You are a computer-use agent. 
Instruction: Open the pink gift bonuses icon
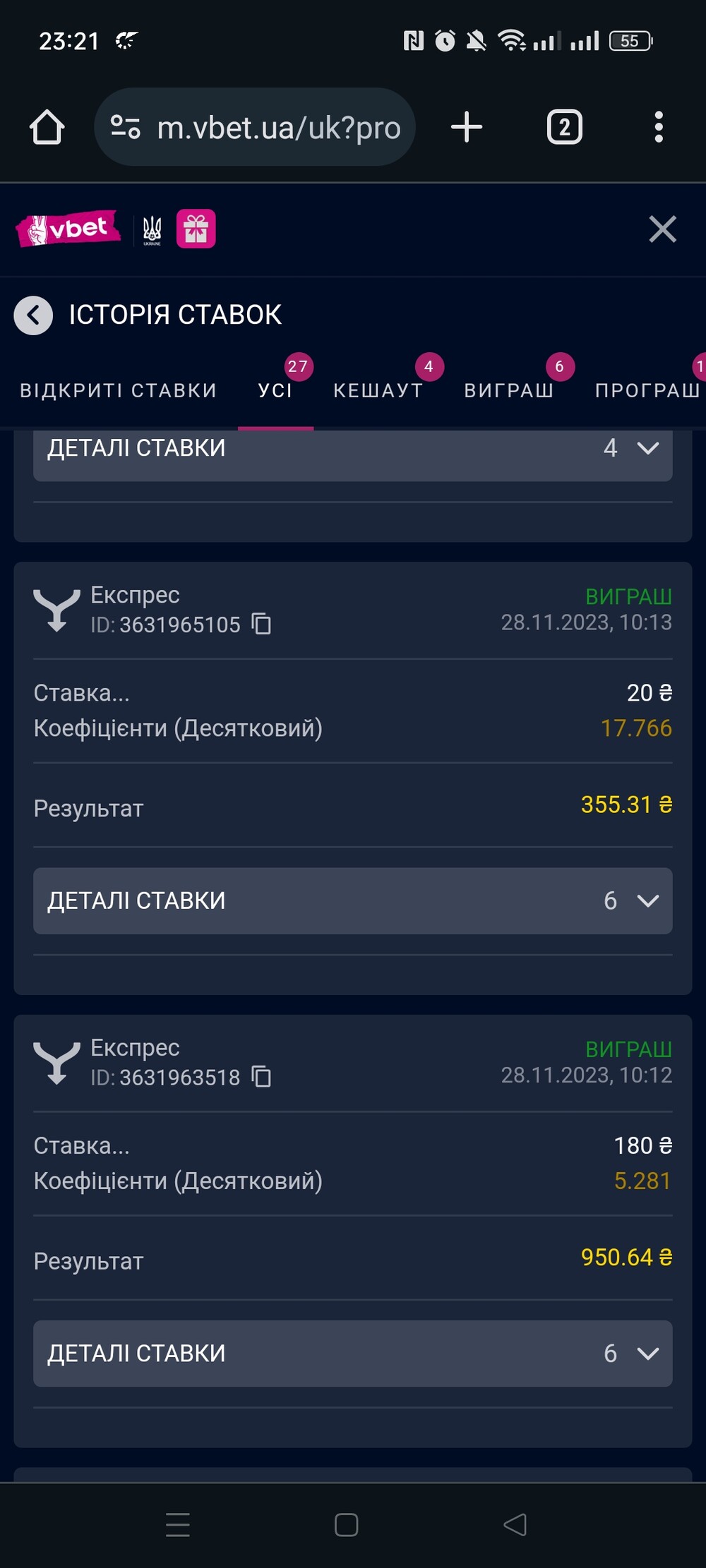(x=196, y=229)
